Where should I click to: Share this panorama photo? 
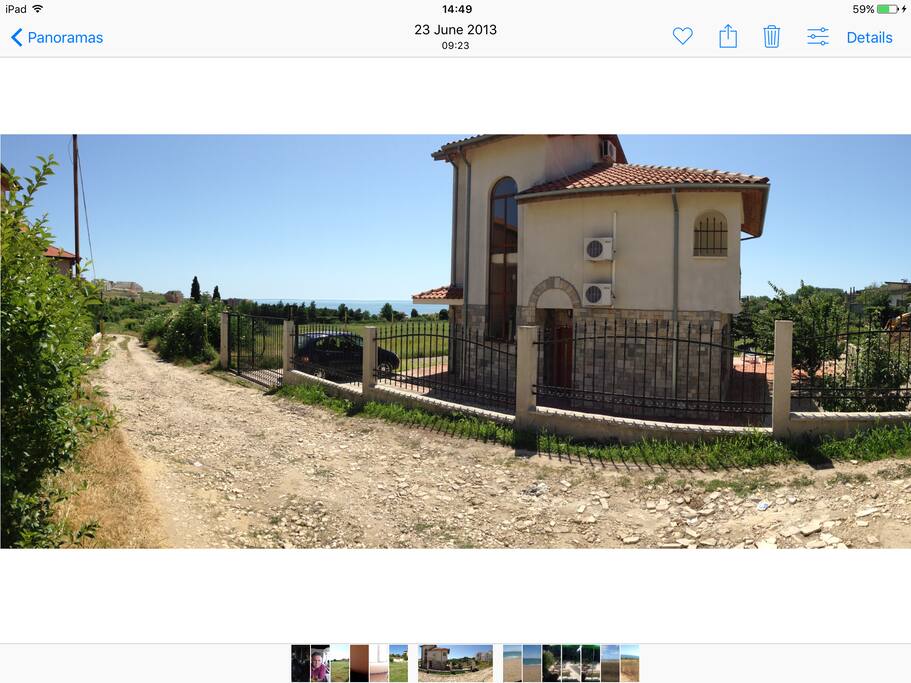click(728, 37)
